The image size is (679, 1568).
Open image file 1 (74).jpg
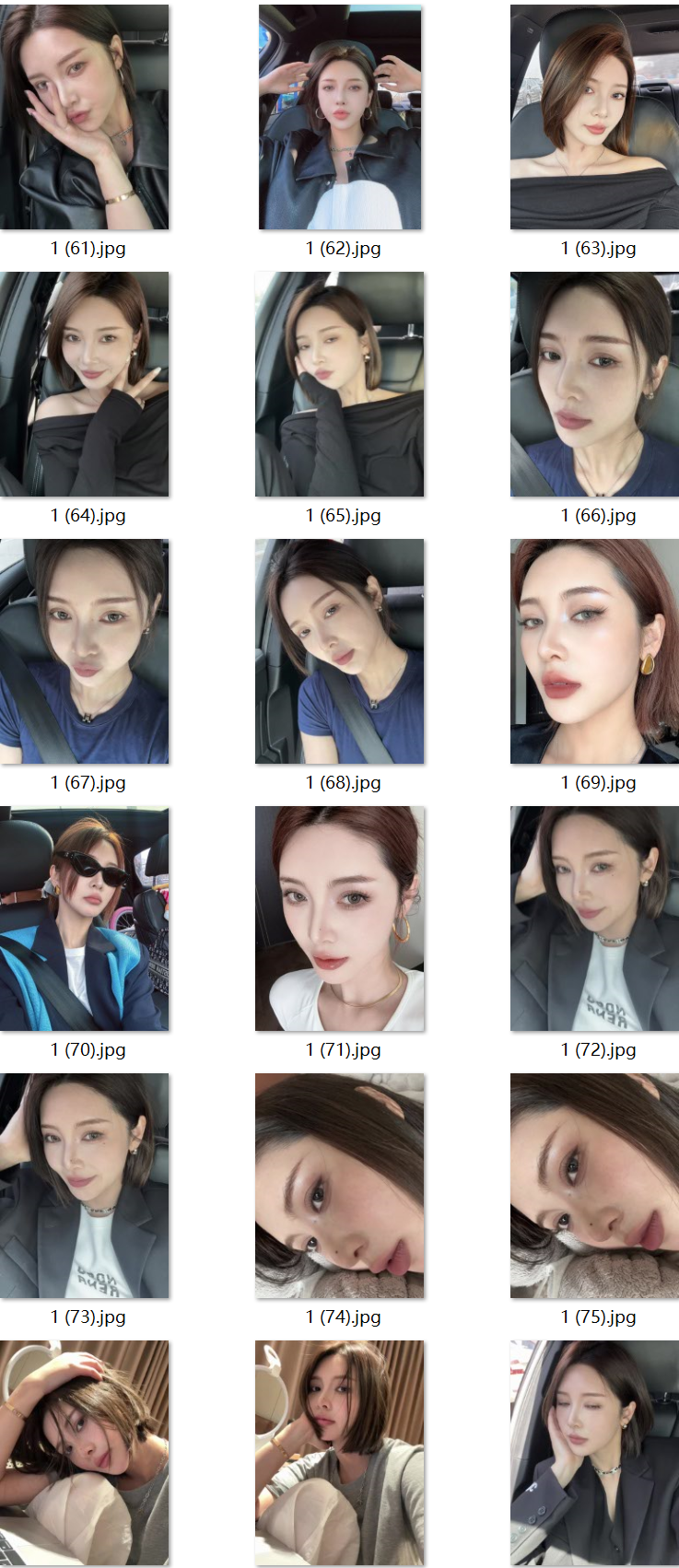340,1186
